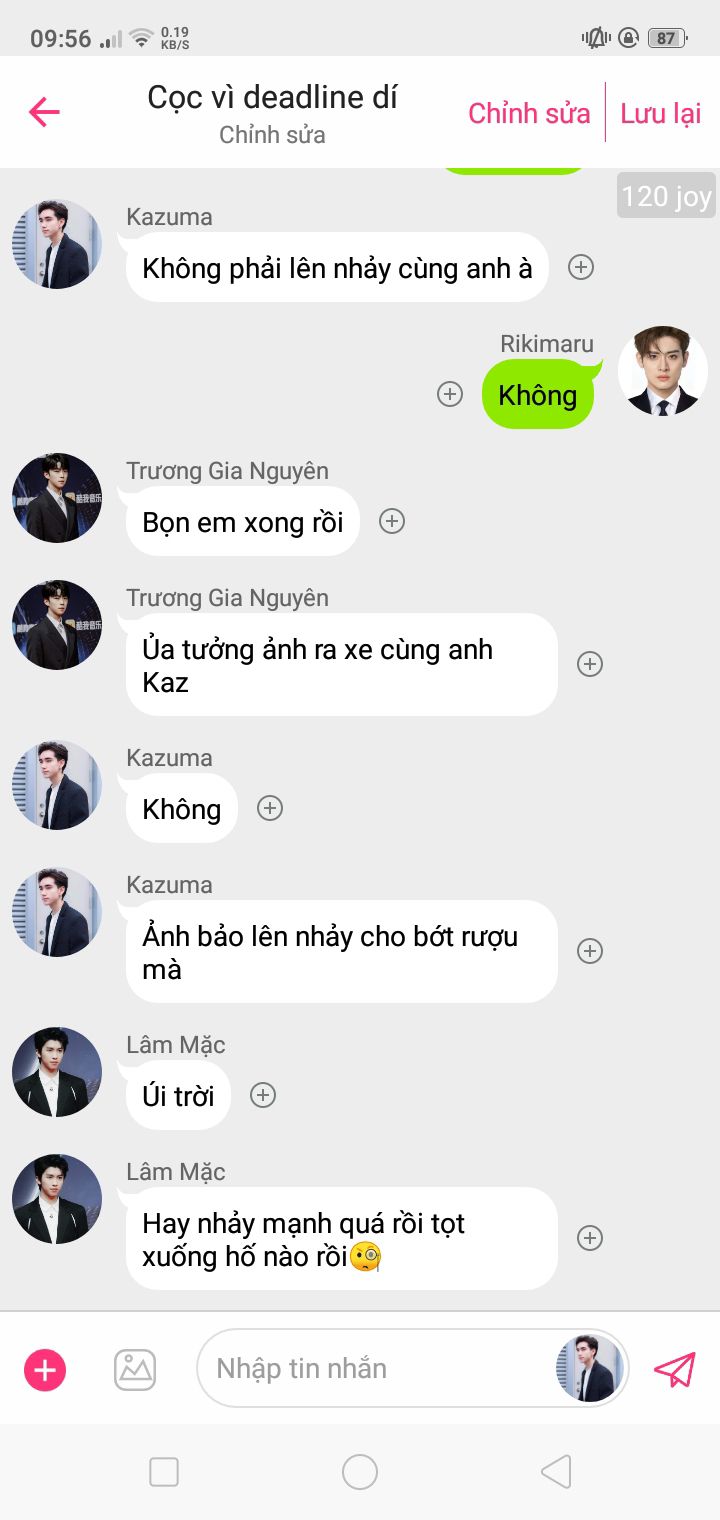Tap the 120 joy badge

pyautogui.click(x=666, y=196)
